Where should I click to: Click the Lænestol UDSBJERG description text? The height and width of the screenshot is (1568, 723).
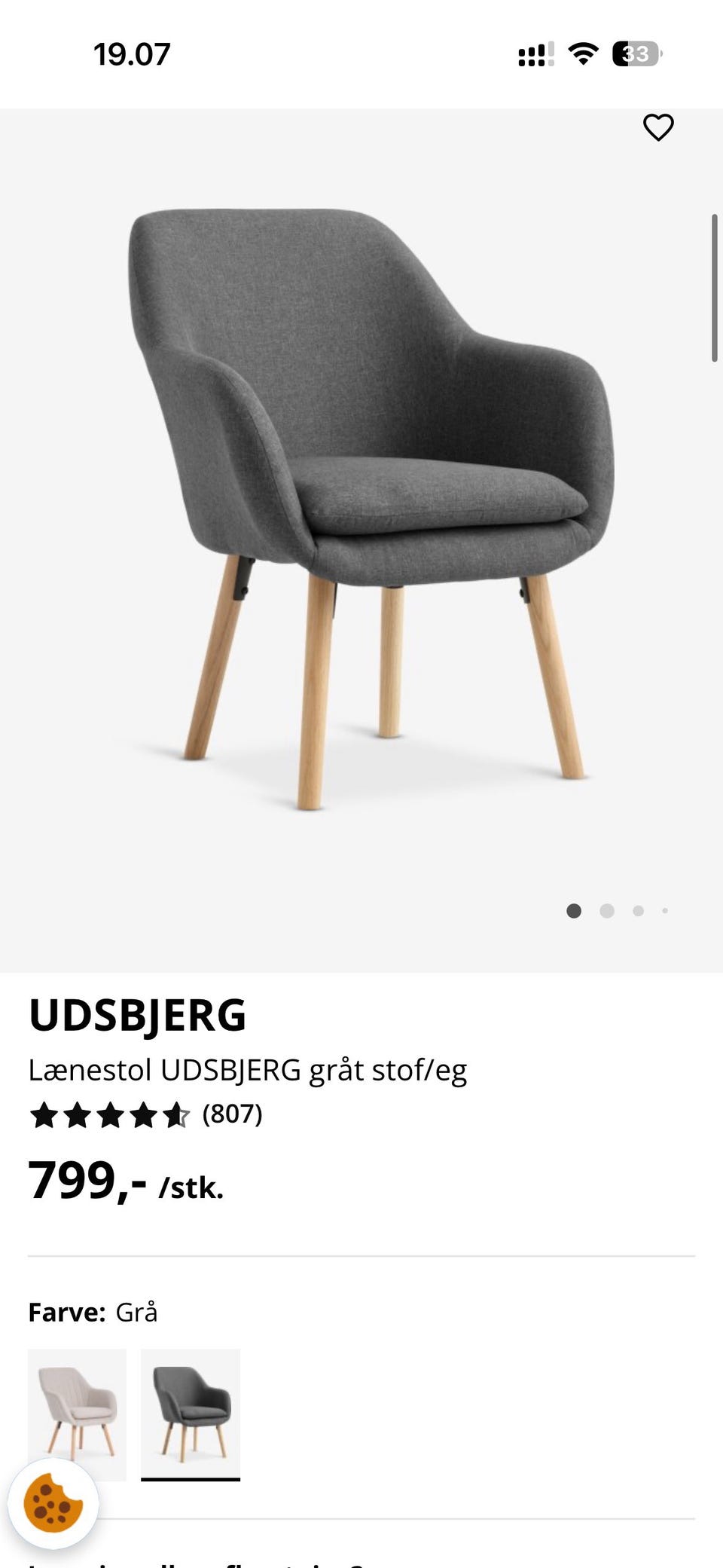(249, 1068)
